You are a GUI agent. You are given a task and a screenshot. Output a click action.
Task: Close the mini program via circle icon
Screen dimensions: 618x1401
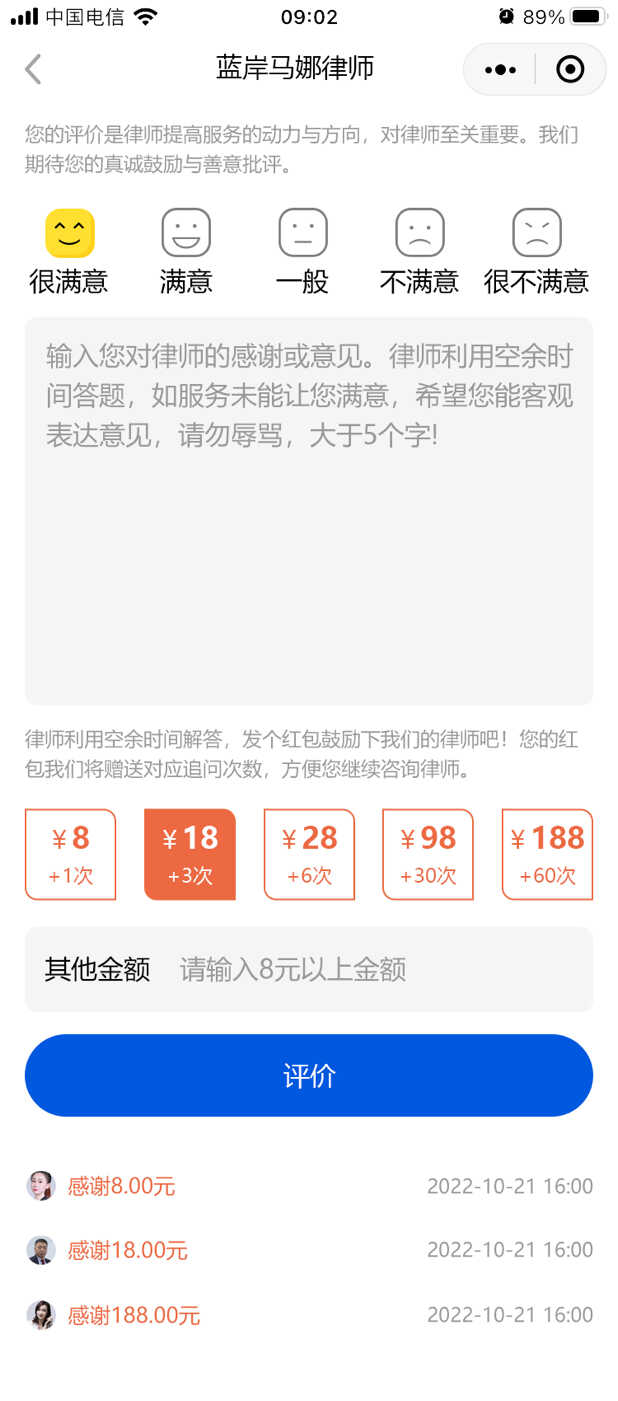[x=570, y=69]
